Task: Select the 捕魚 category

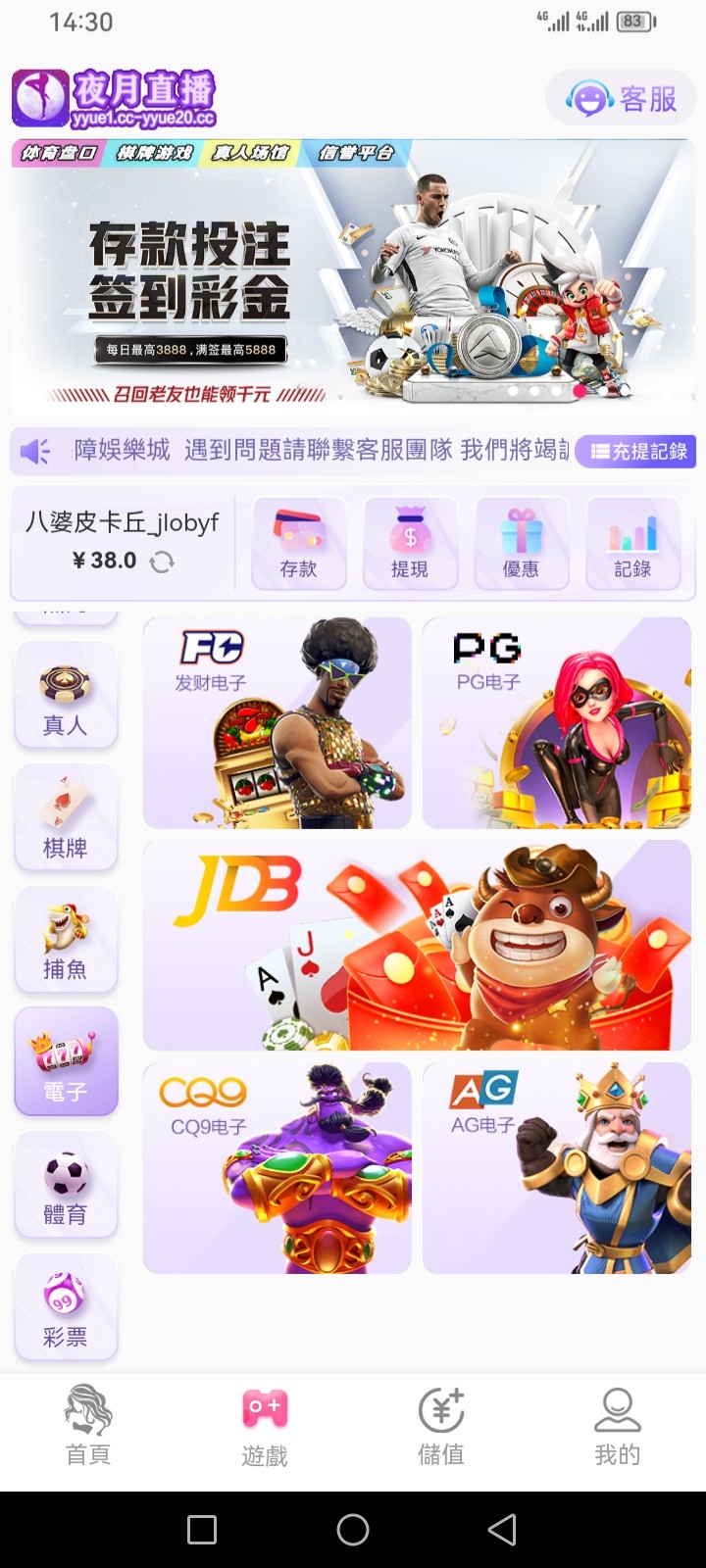Action: (66, 941)
